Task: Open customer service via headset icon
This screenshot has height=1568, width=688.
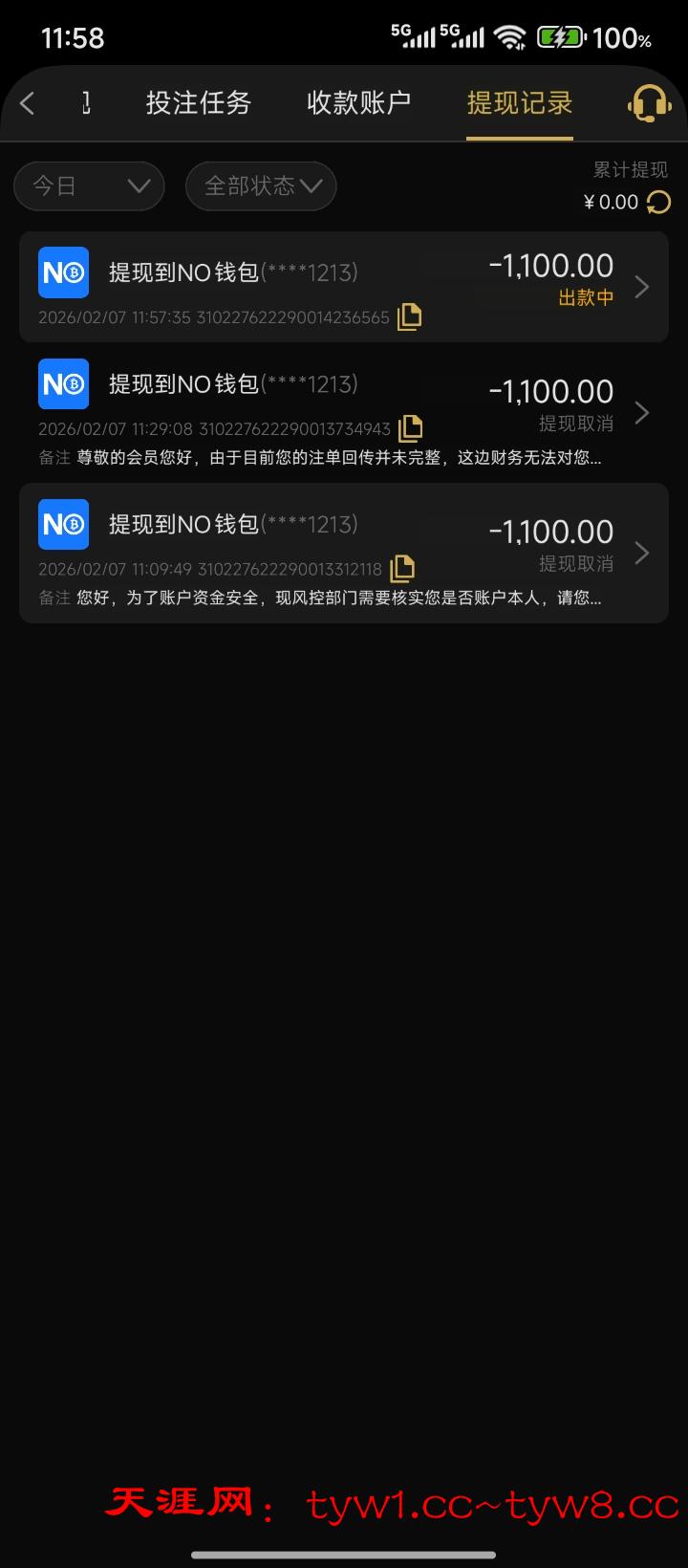Action: coord(648,102)
